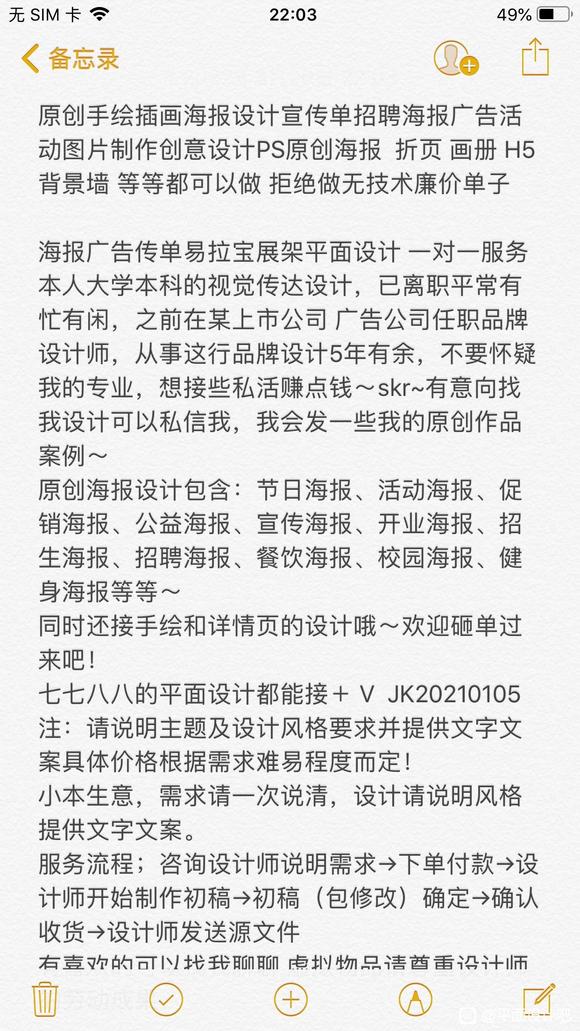Screen dimensions: 580x1031
Task: Tap the plus icon to insert attachment
Action: (x=290, y=1000)
